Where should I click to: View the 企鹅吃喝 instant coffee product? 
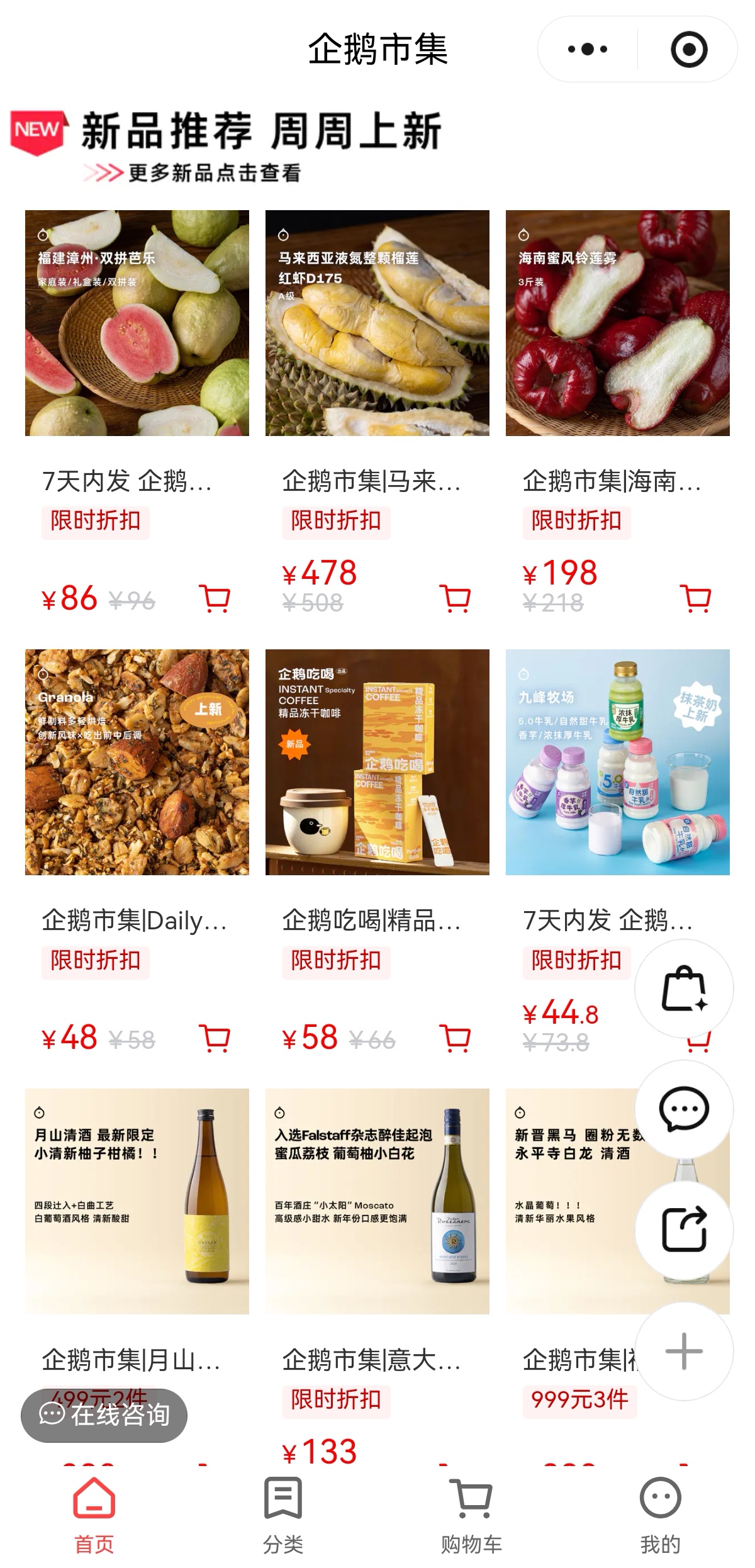click(377, 762)
